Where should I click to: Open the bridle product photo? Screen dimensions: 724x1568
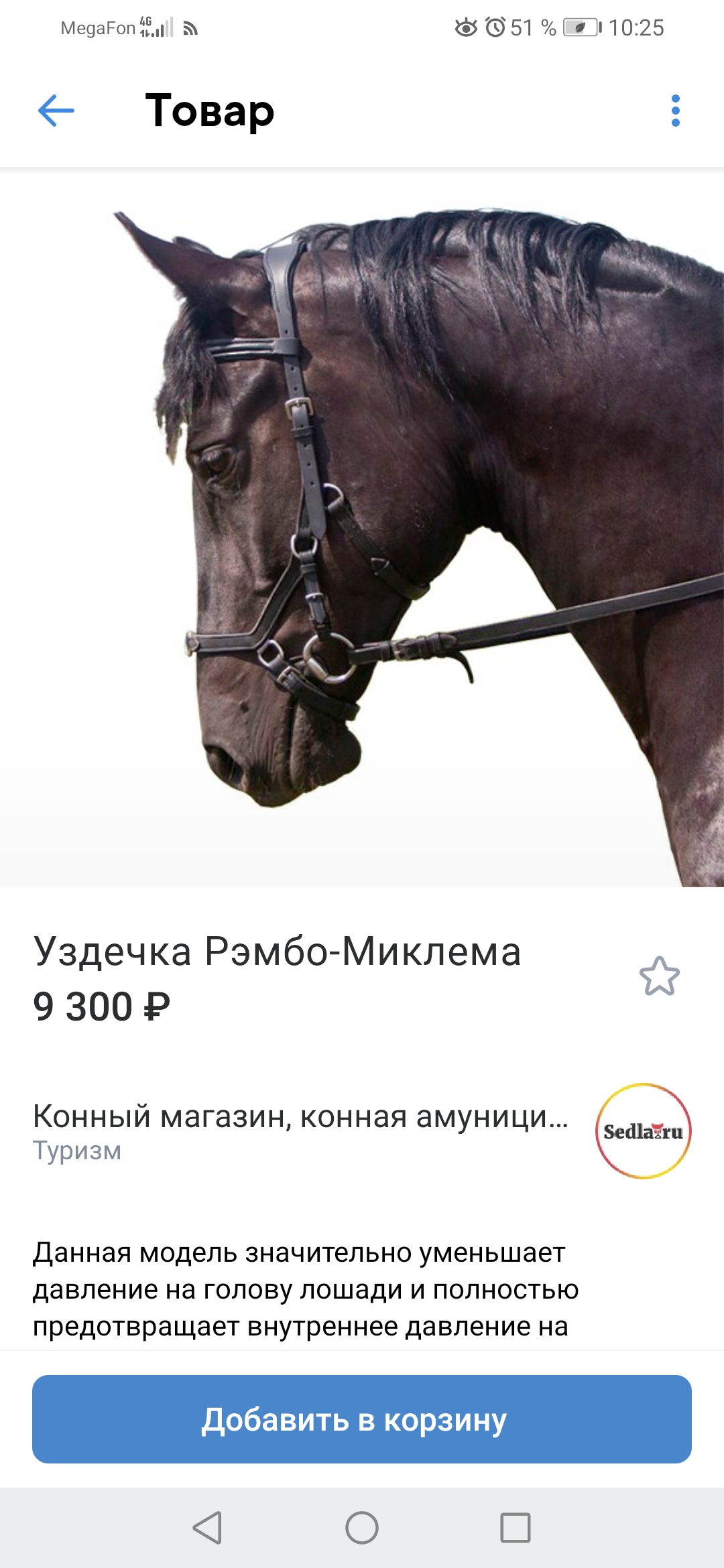[362, 527]
